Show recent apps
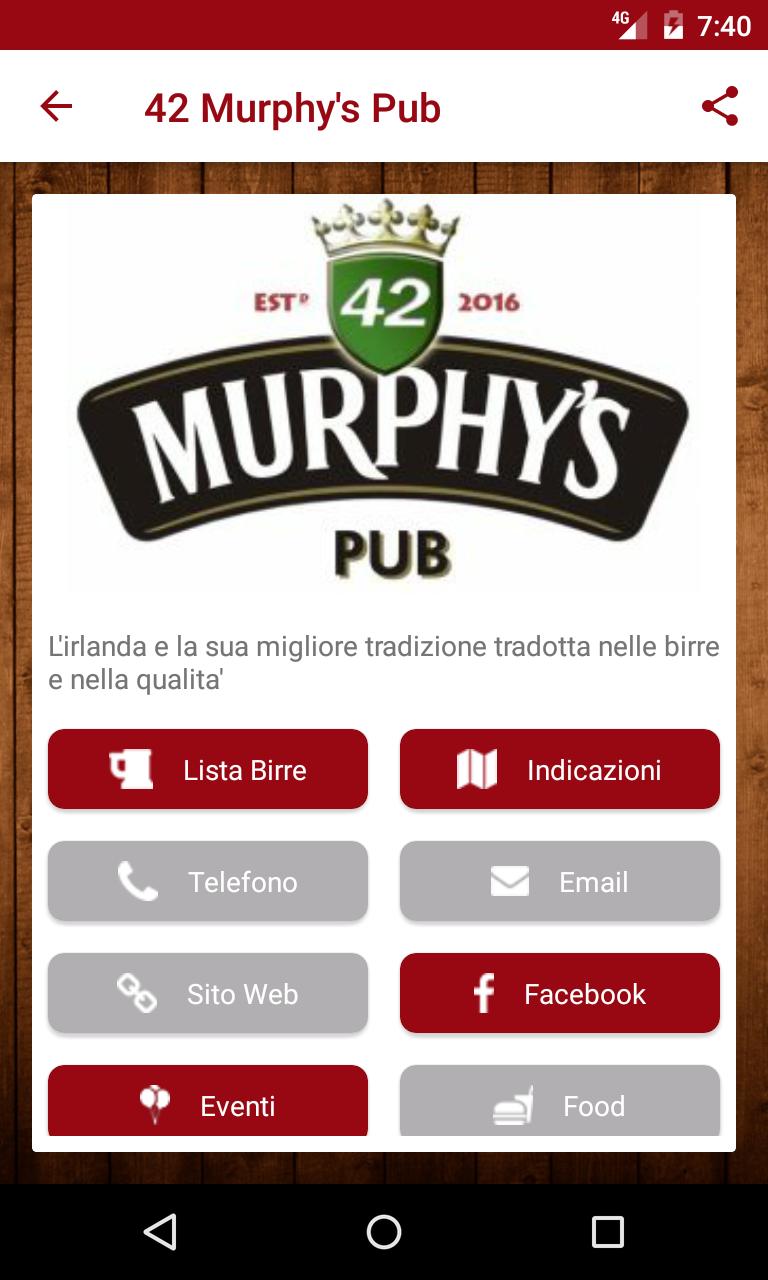This screenshot has width=768, height=1280. tap(607, 1232)
